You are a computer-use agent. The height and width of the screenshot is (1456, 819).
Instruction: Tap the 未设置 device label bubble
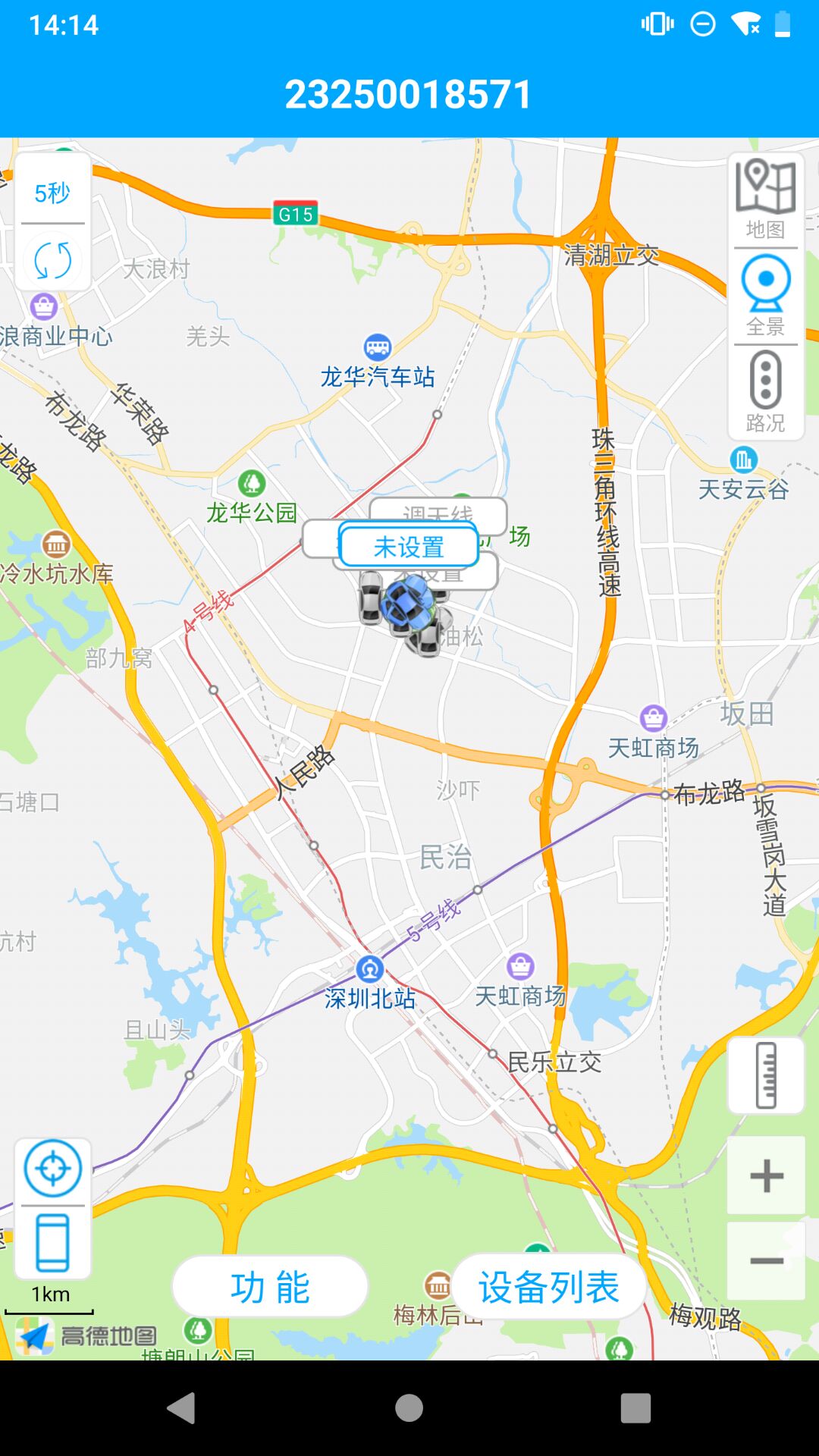pos(409,547)
